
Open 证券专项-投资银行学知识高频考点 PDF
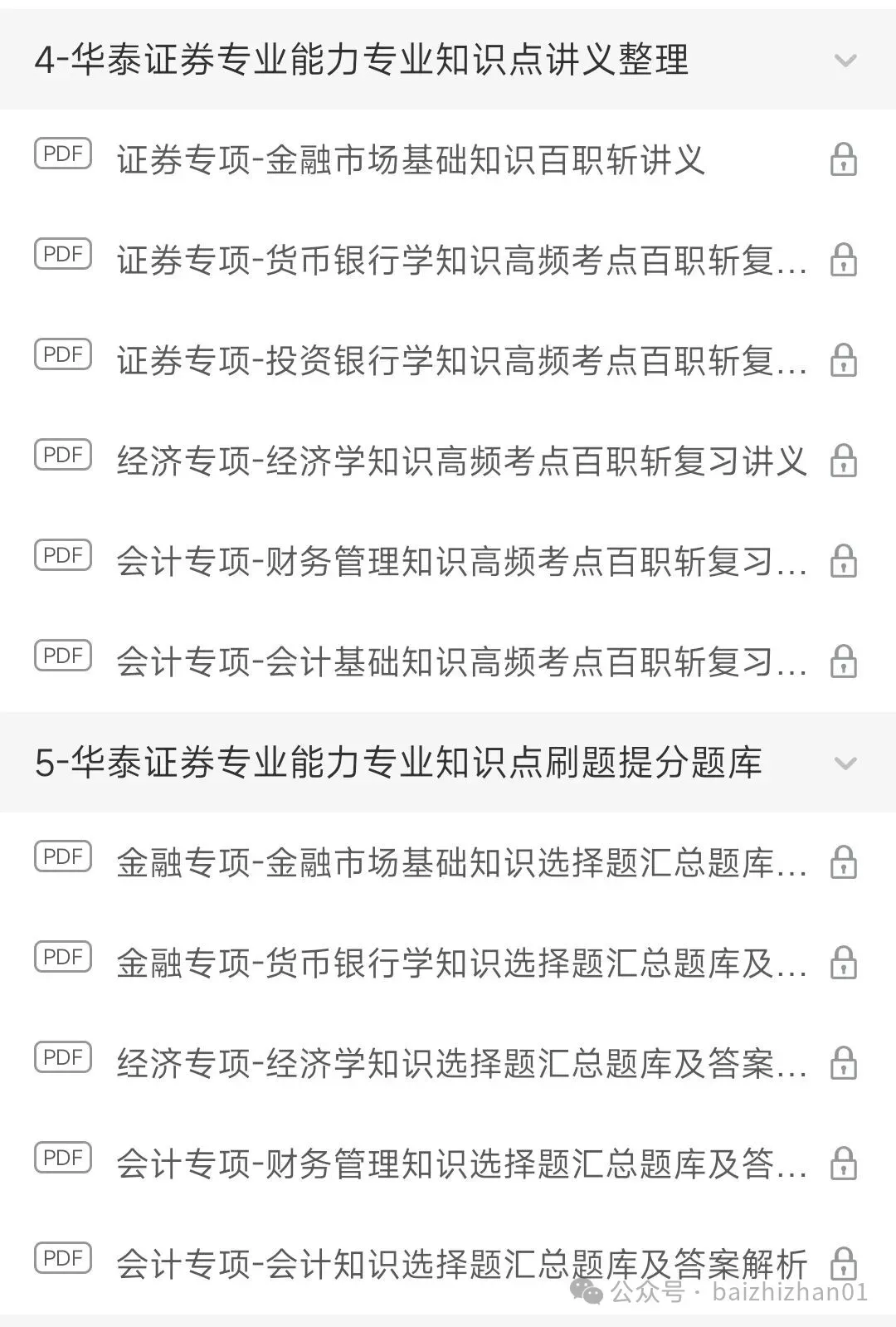tap(448, 360)
